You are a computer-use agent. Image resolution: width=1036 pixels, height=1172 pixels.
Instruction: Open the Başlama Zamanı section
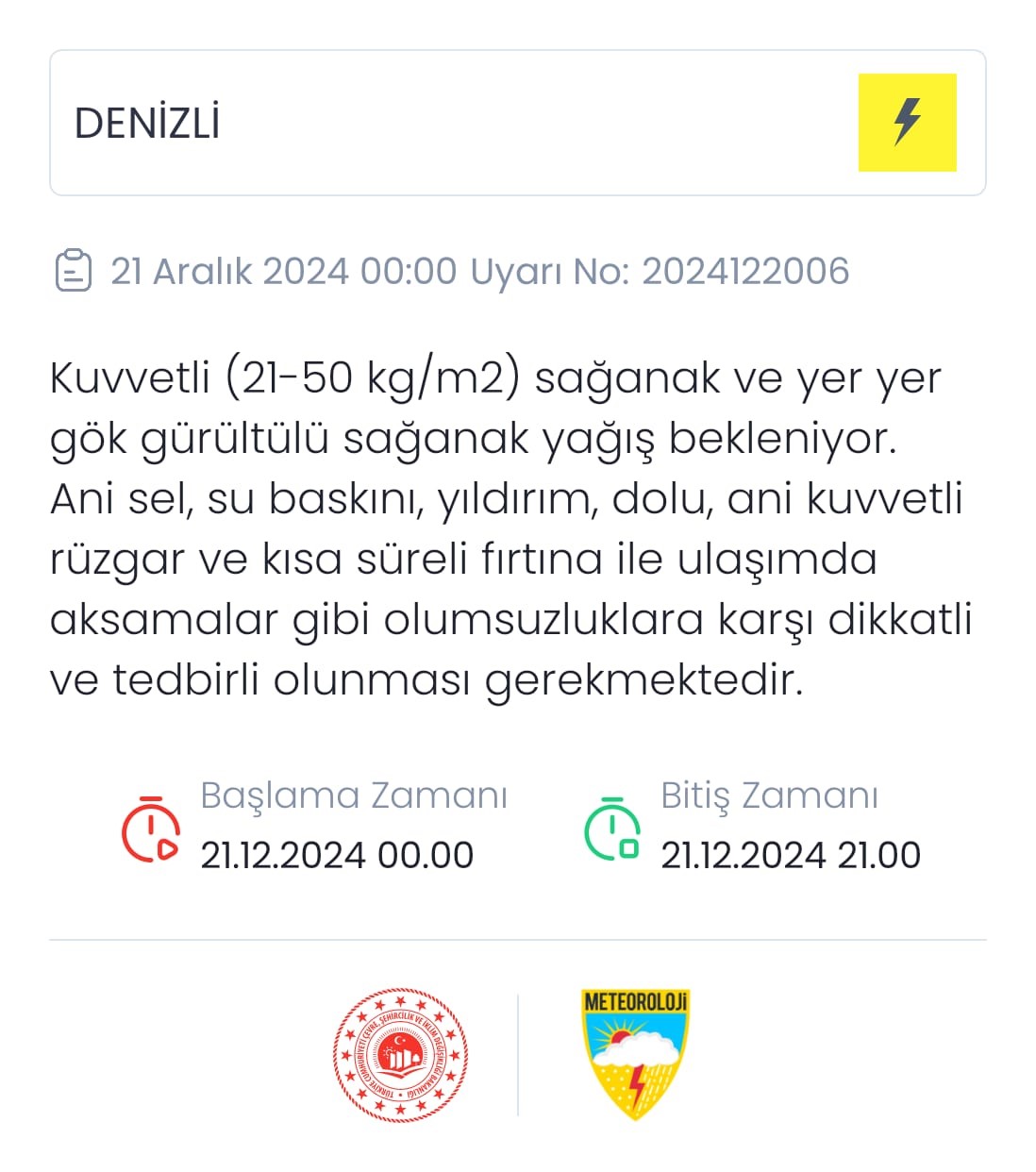(x=354, y=795)
